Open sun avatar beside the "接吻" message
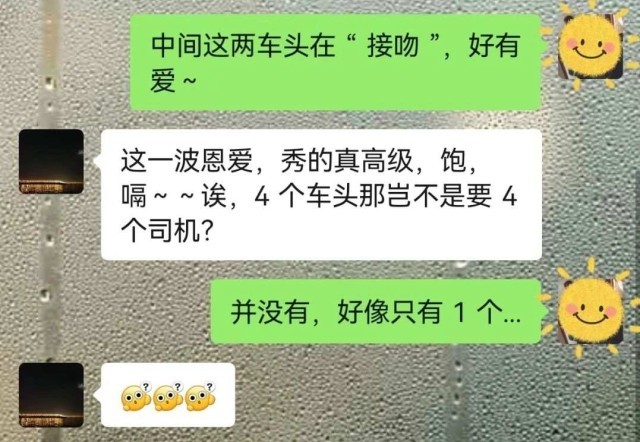Viewport: 640px width, 442px height. click(x=593, y=43)
